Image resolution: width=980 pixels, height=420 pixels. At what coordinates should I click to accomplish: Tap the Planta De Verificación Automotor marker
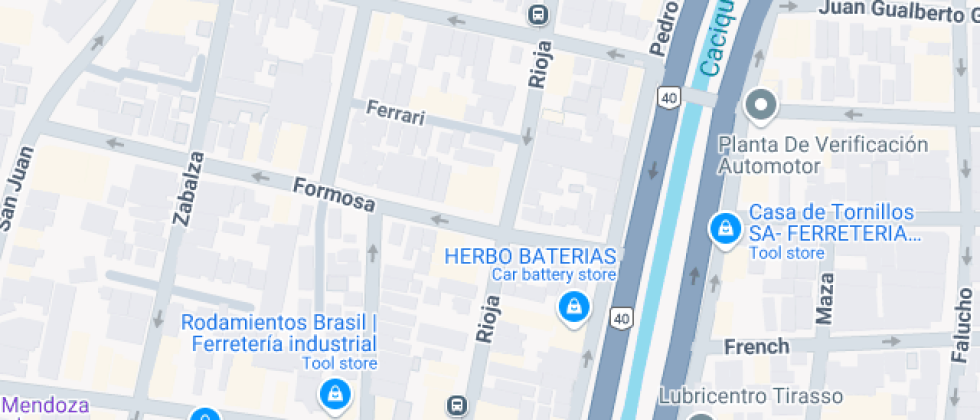point(761,105)
